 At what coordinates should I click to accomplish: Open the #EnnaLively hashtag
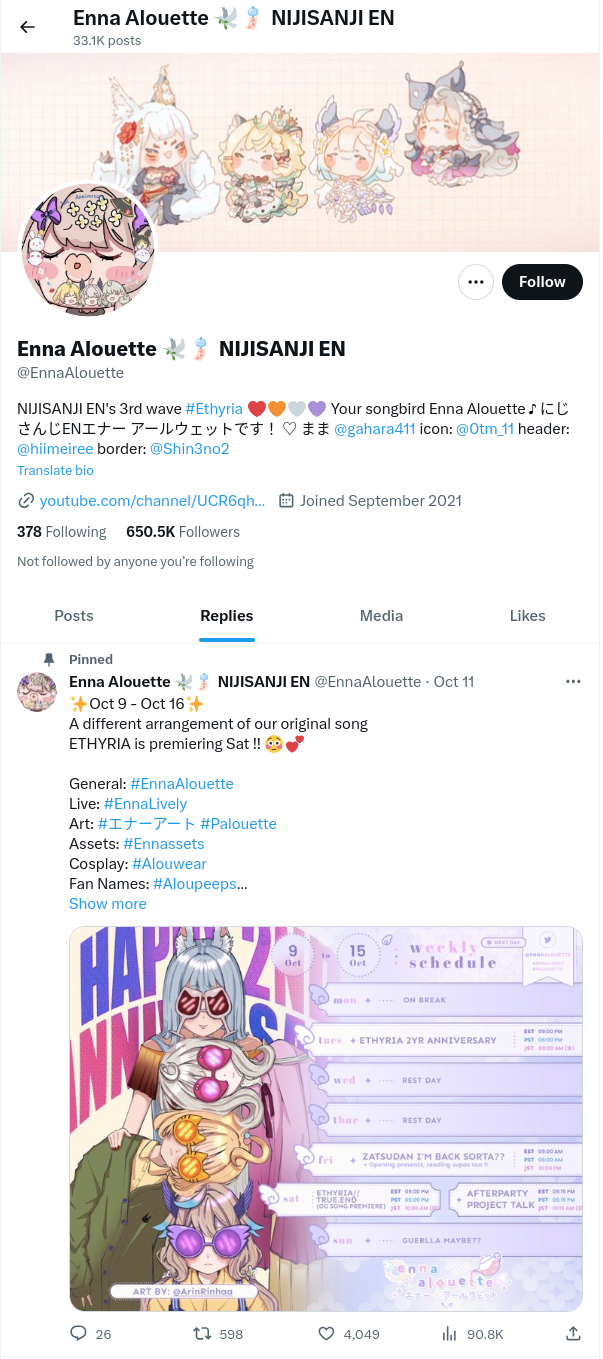[x=145, y=804]
